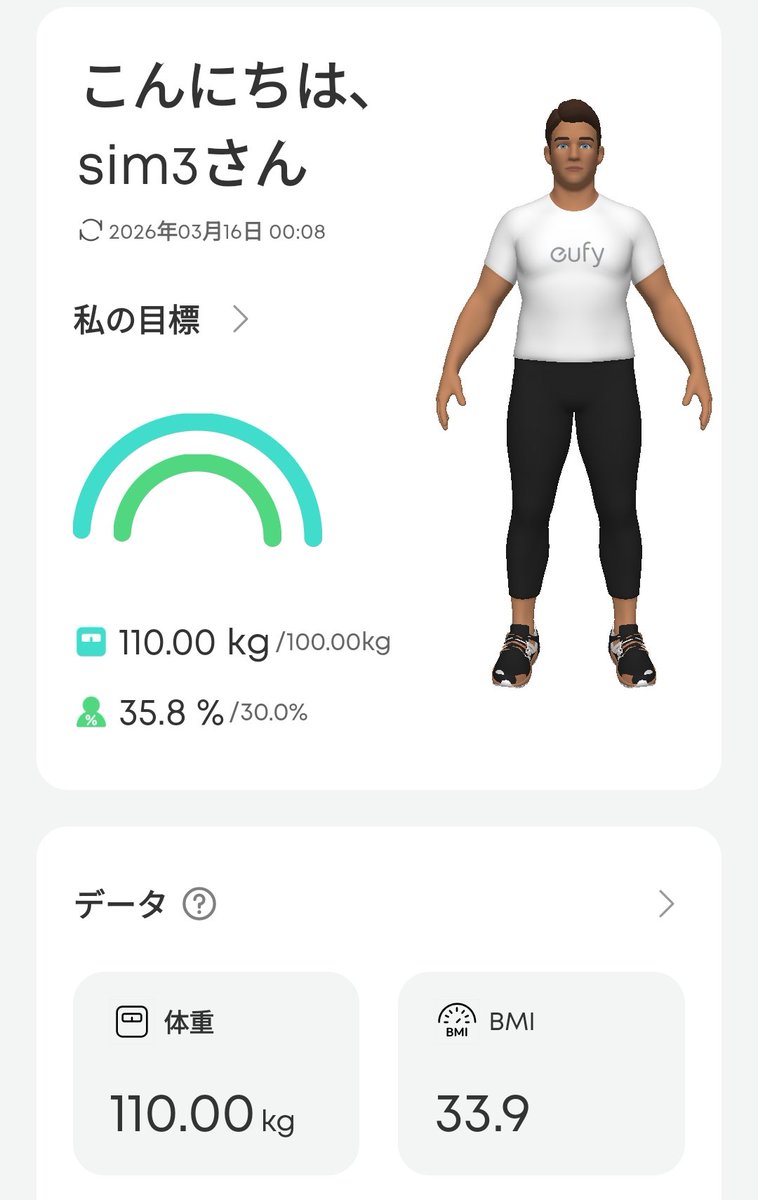Image resolution: width=758 pixels, height=1200 pixels.
Task: Tap the sync refresh icon beside the date
Action: click(x=90, y=231)
